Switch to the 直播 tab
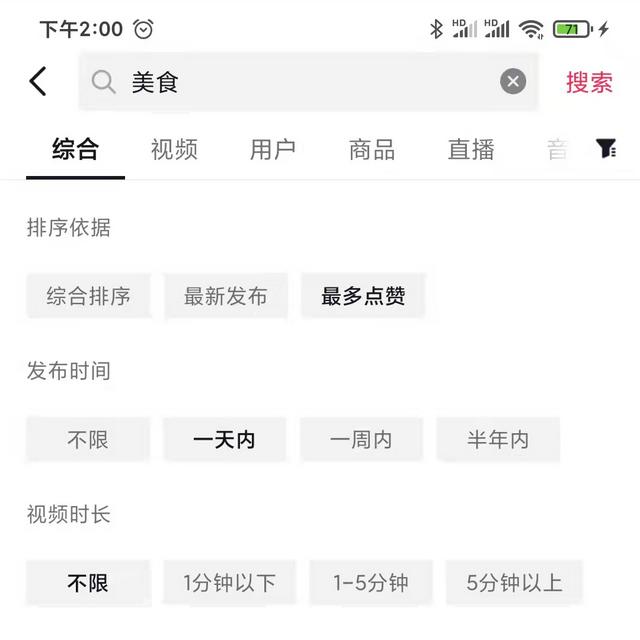Screen dimensions: 640x640 click(471, 150)
